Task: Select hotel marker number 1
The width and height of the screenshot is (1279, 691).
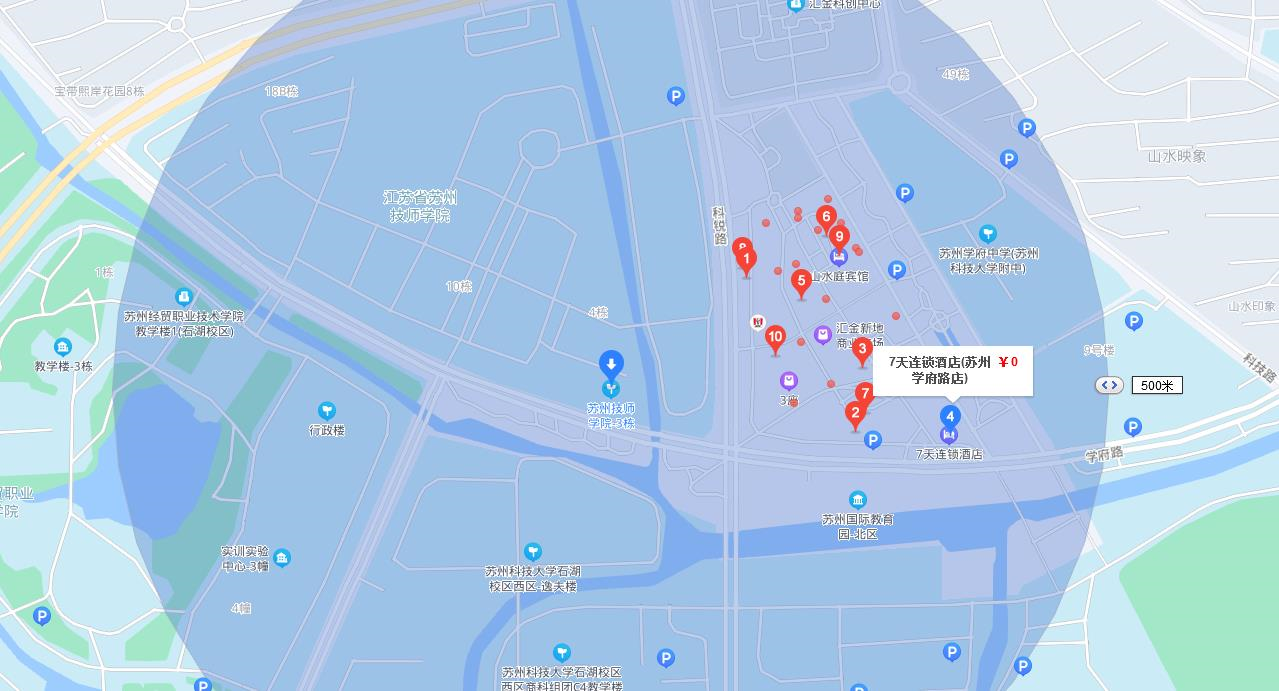Action: pos(746,260)
